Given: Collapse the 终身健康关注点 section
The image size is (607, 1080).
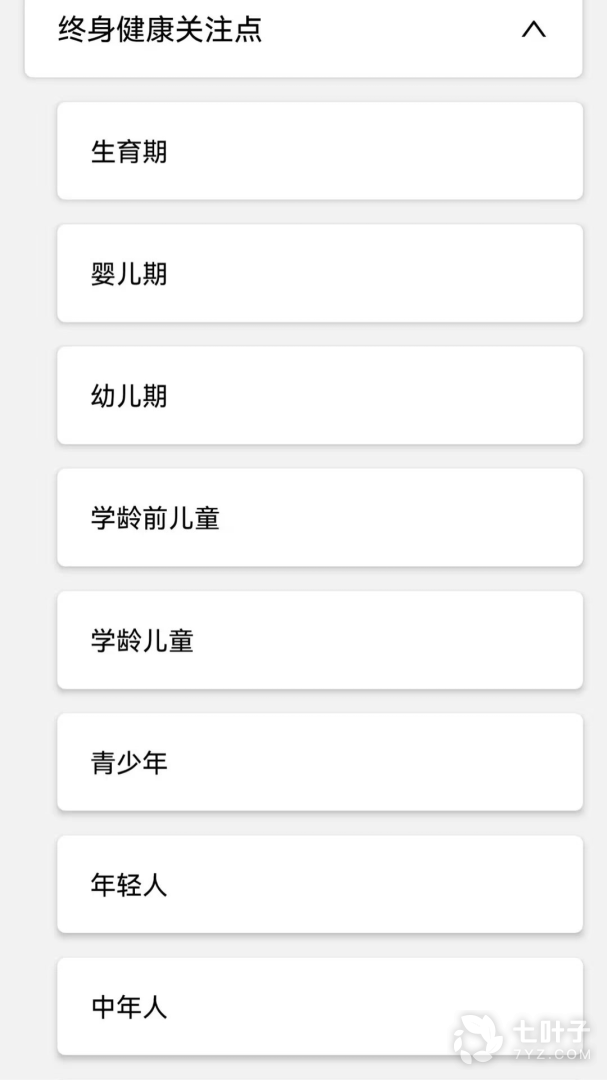Looking at the screenshot, I should coord(533,30).
